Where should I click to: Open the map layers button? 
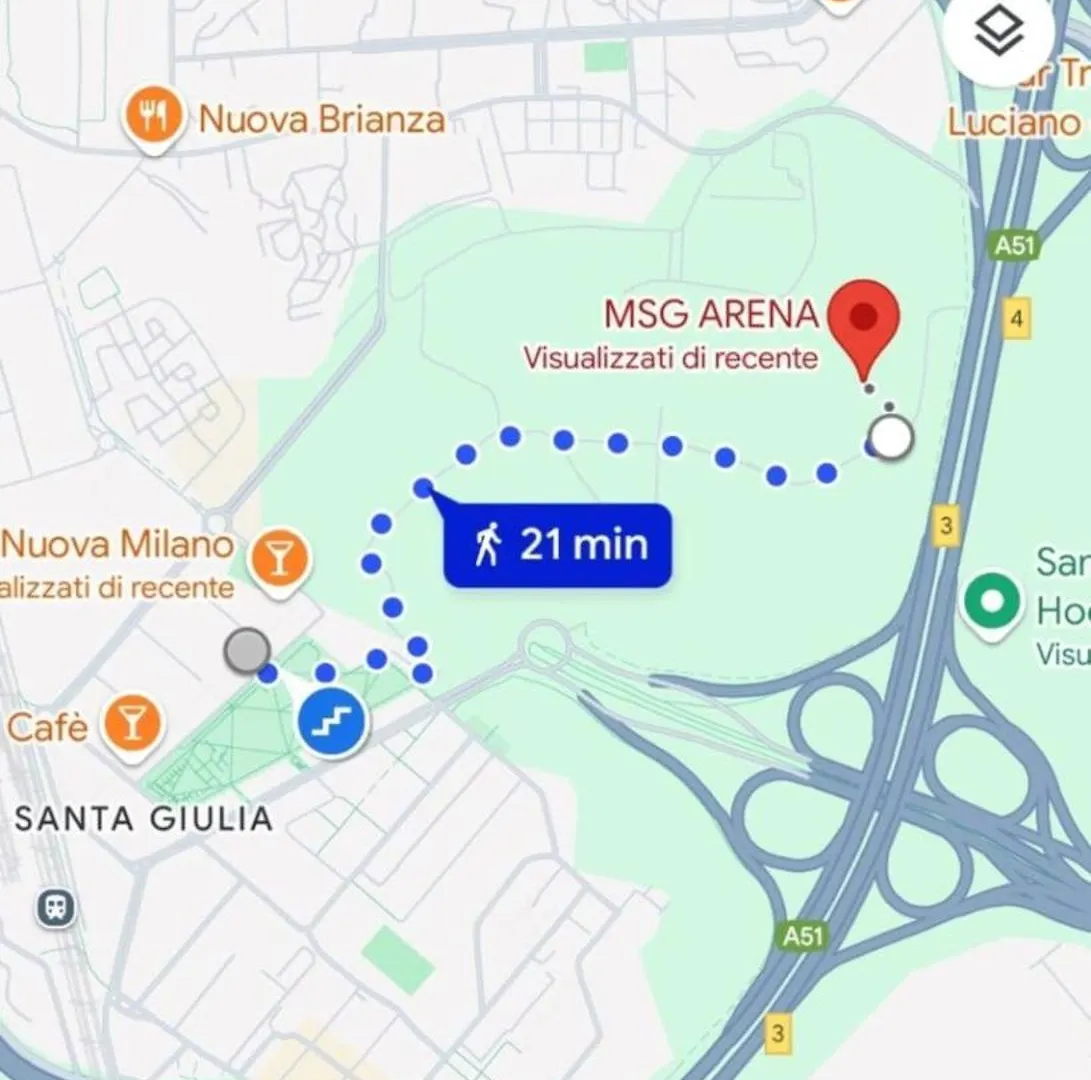[998, 33]
